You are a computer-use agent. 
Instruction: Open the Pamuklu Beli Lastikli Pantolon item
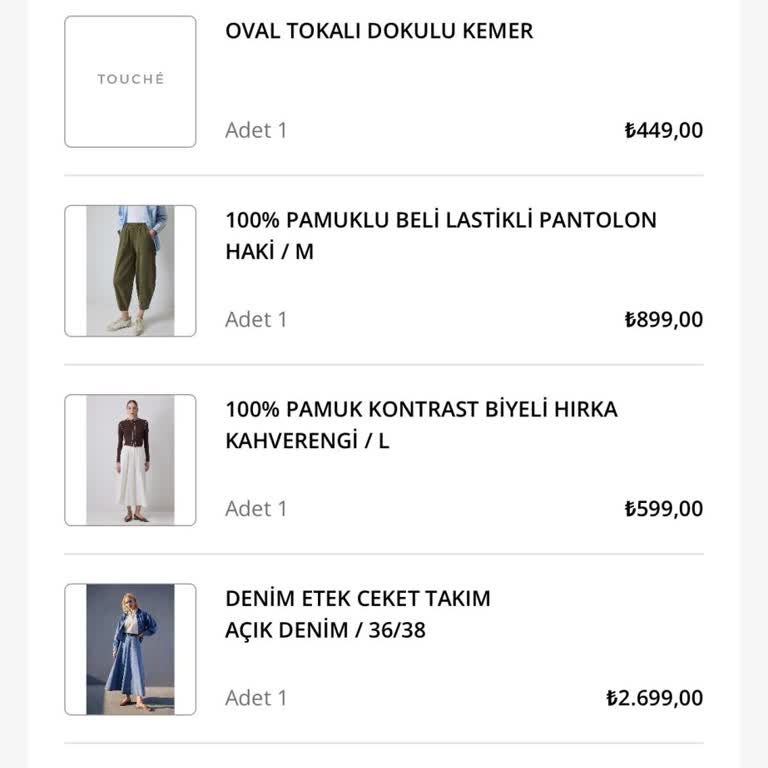pyautogui.click(x=440, y=221)
